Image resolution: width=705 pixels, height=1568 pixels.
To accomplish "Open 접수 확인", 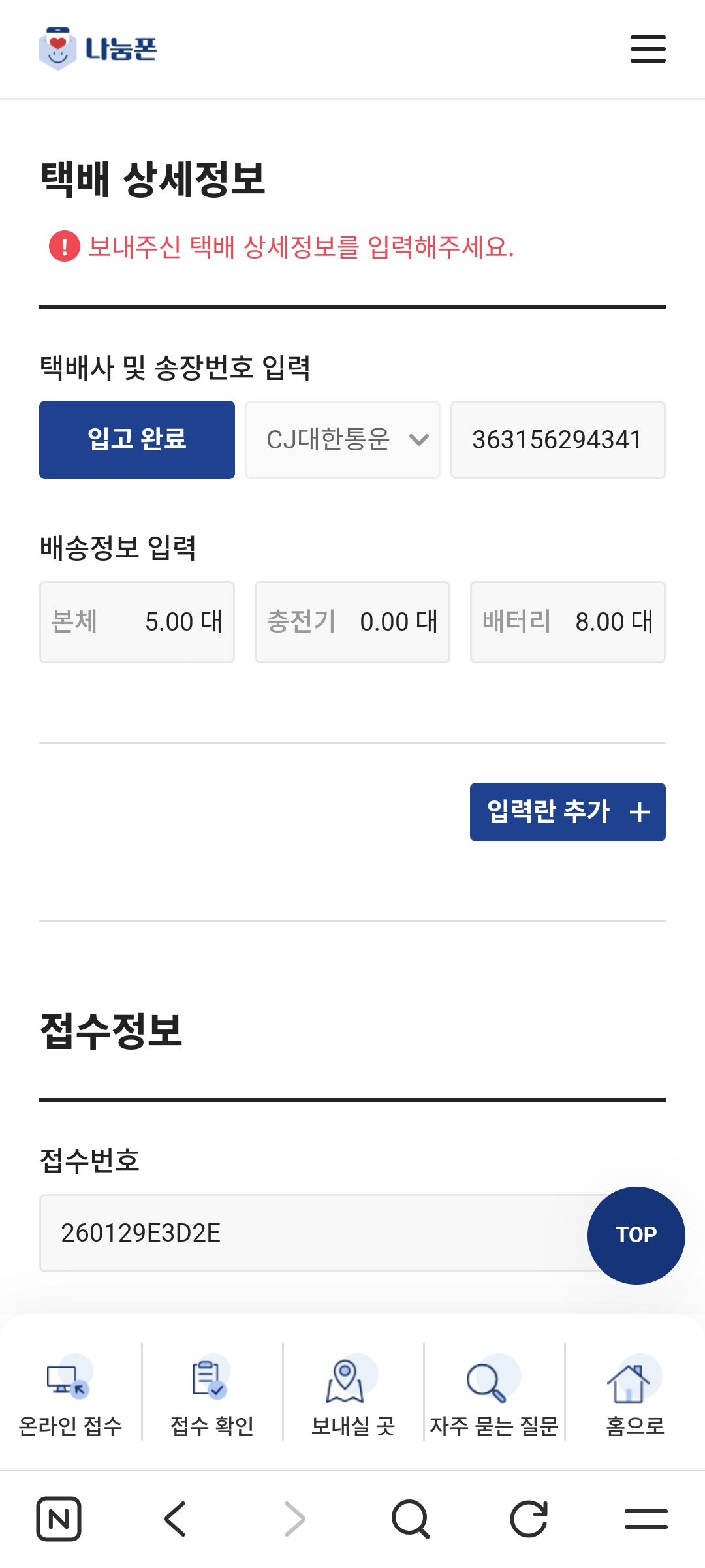I will tap(211, 1396).
